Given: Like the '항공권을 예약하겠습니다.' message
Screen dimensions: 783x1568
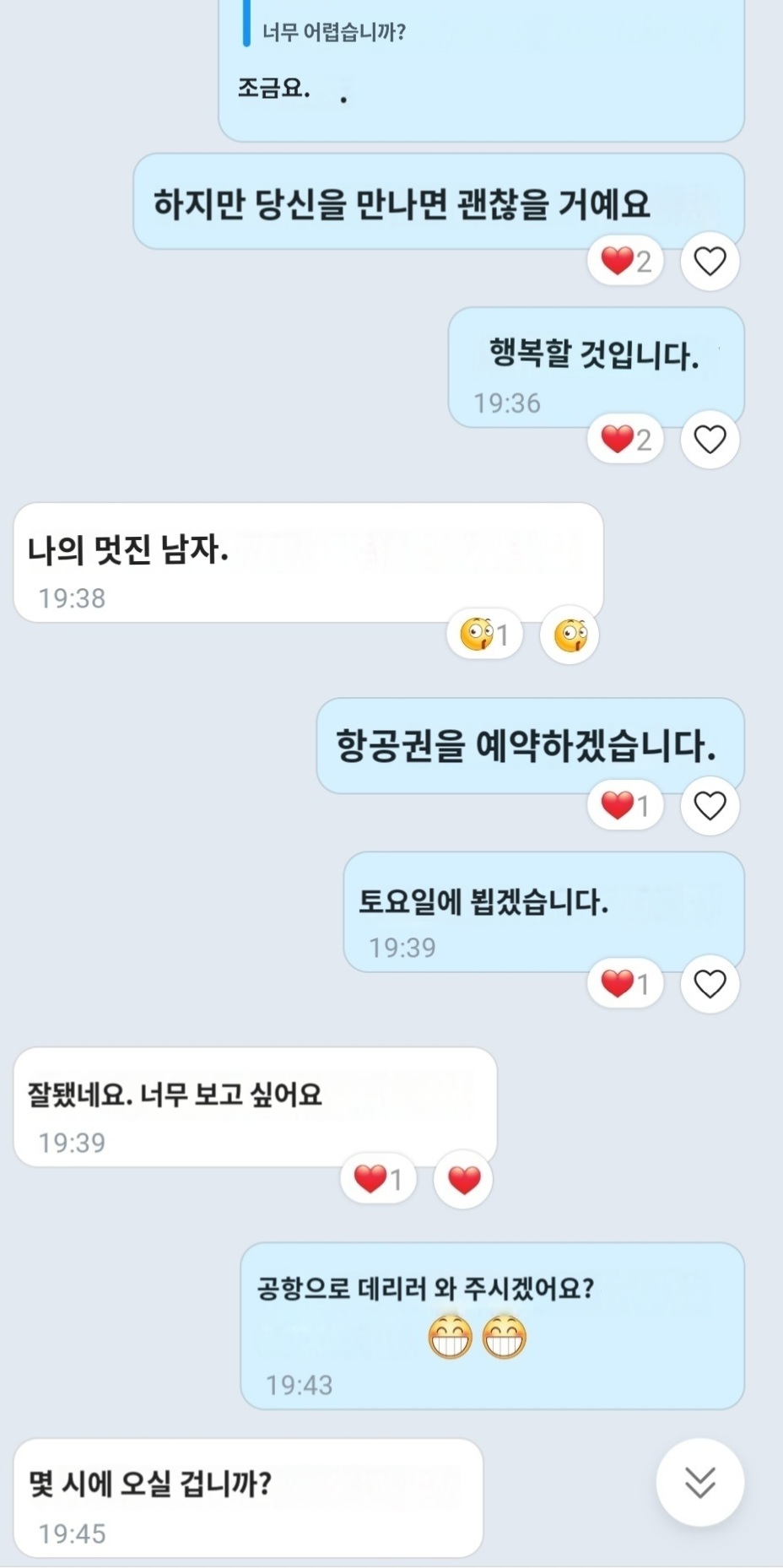Looking at the screenshot, I should [x=710, y=806].
